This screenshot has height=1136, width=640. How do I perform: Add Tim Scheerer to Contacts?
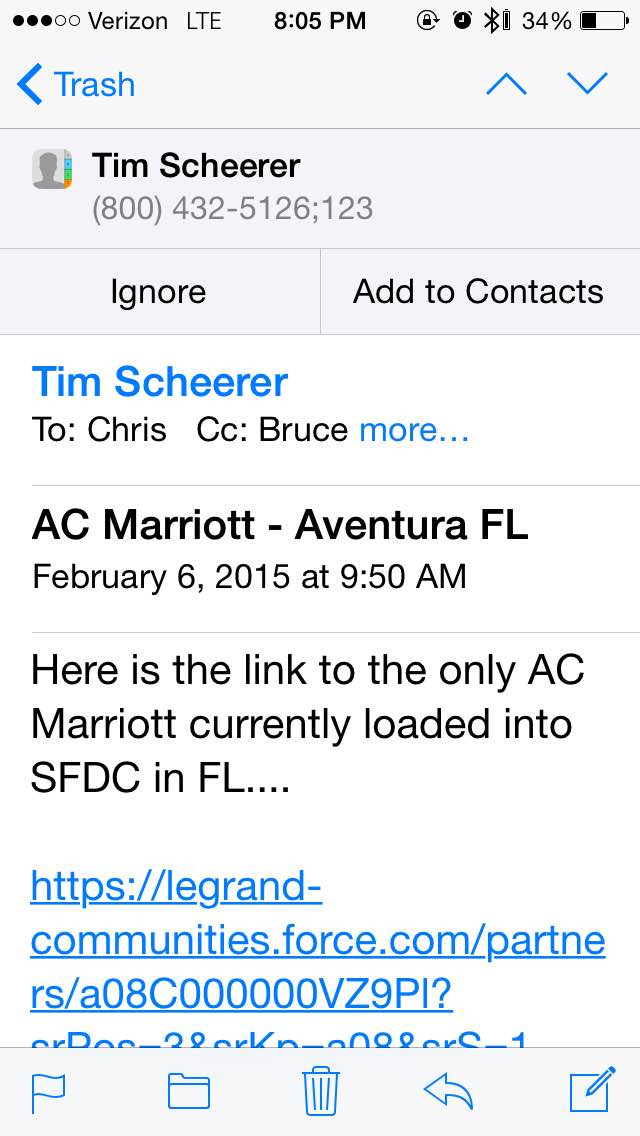coord(479,292)
